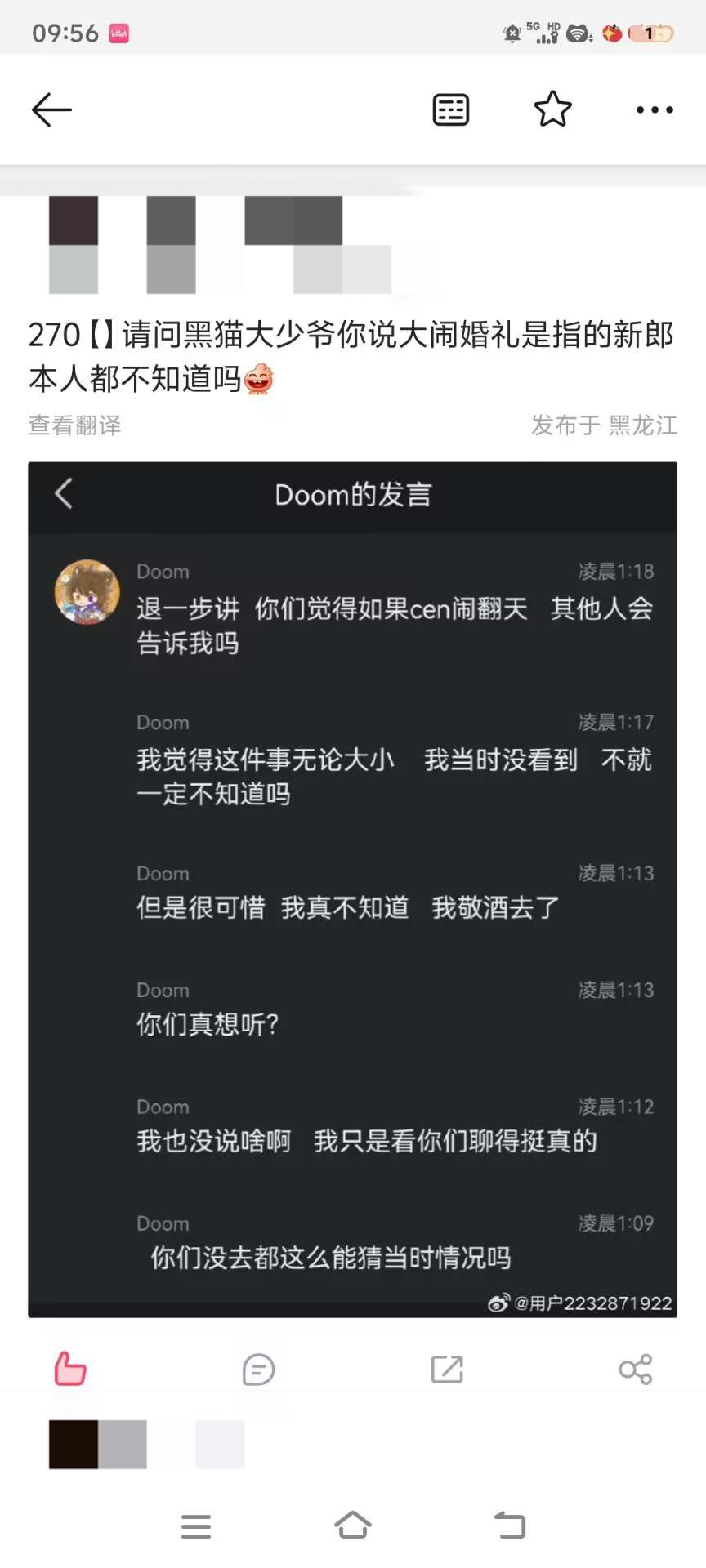Open the three-dot overflow menu
The height and width of the screenshot is (1568, 706).
tap(655, 109)
